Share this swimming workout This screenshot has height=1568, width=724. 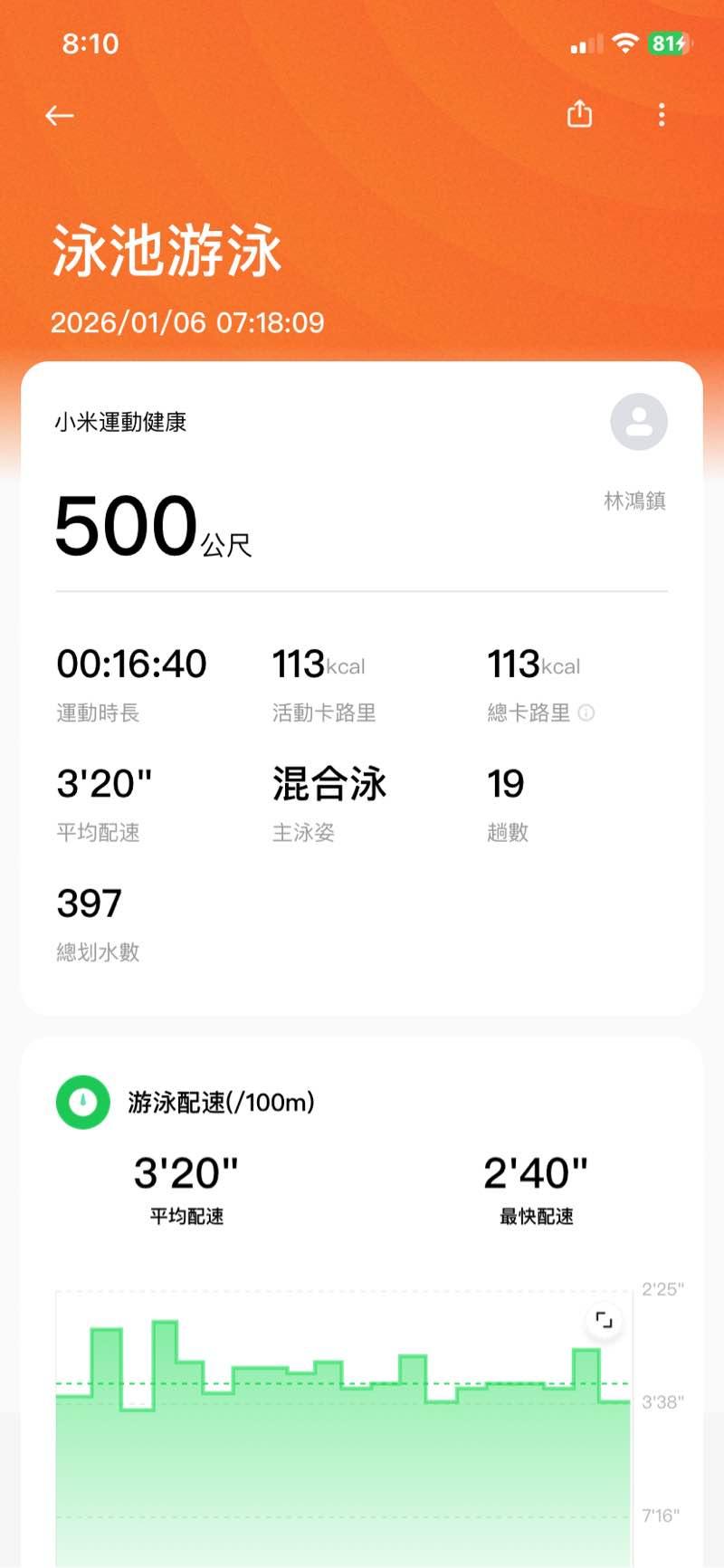point(579,114)
